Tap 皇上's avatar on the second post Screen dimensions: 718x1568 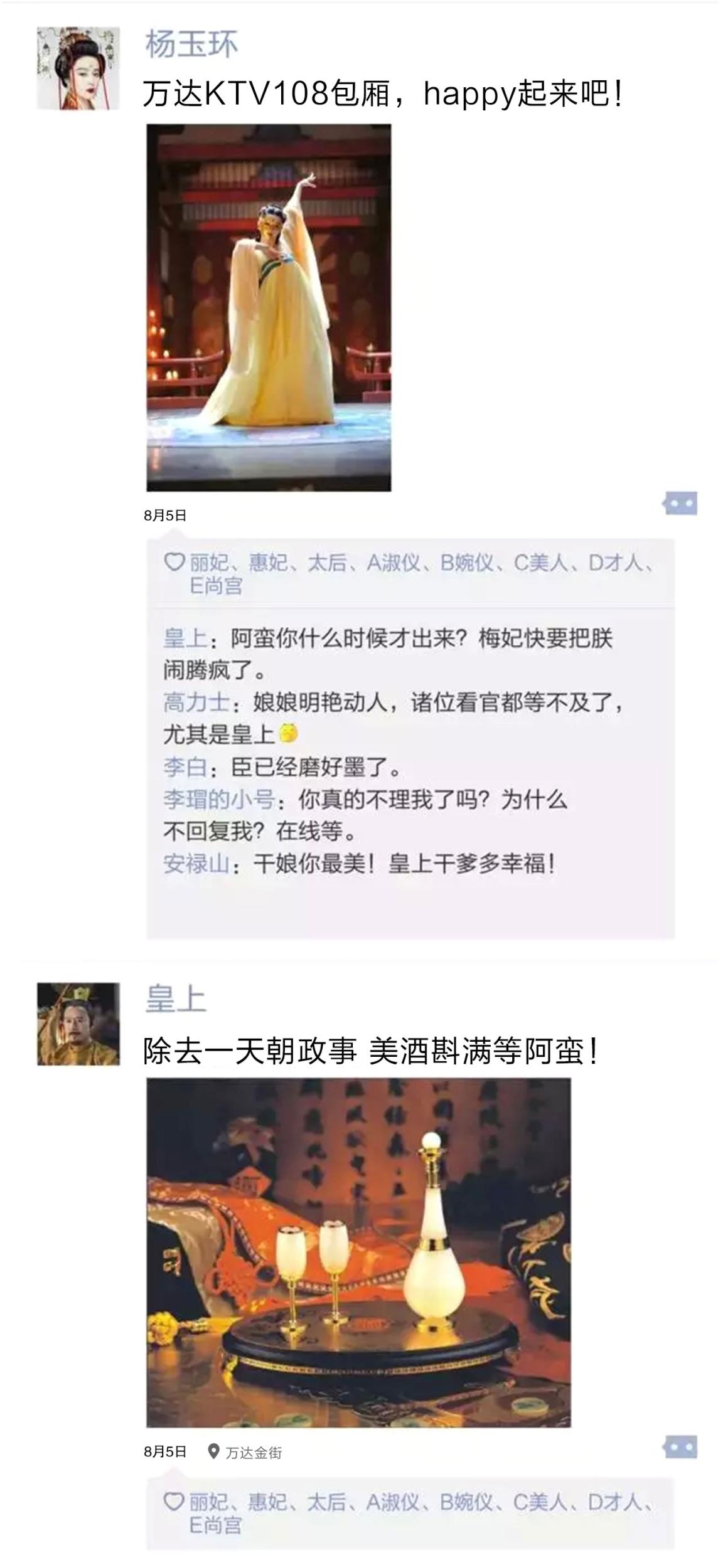coord(78,1024)
